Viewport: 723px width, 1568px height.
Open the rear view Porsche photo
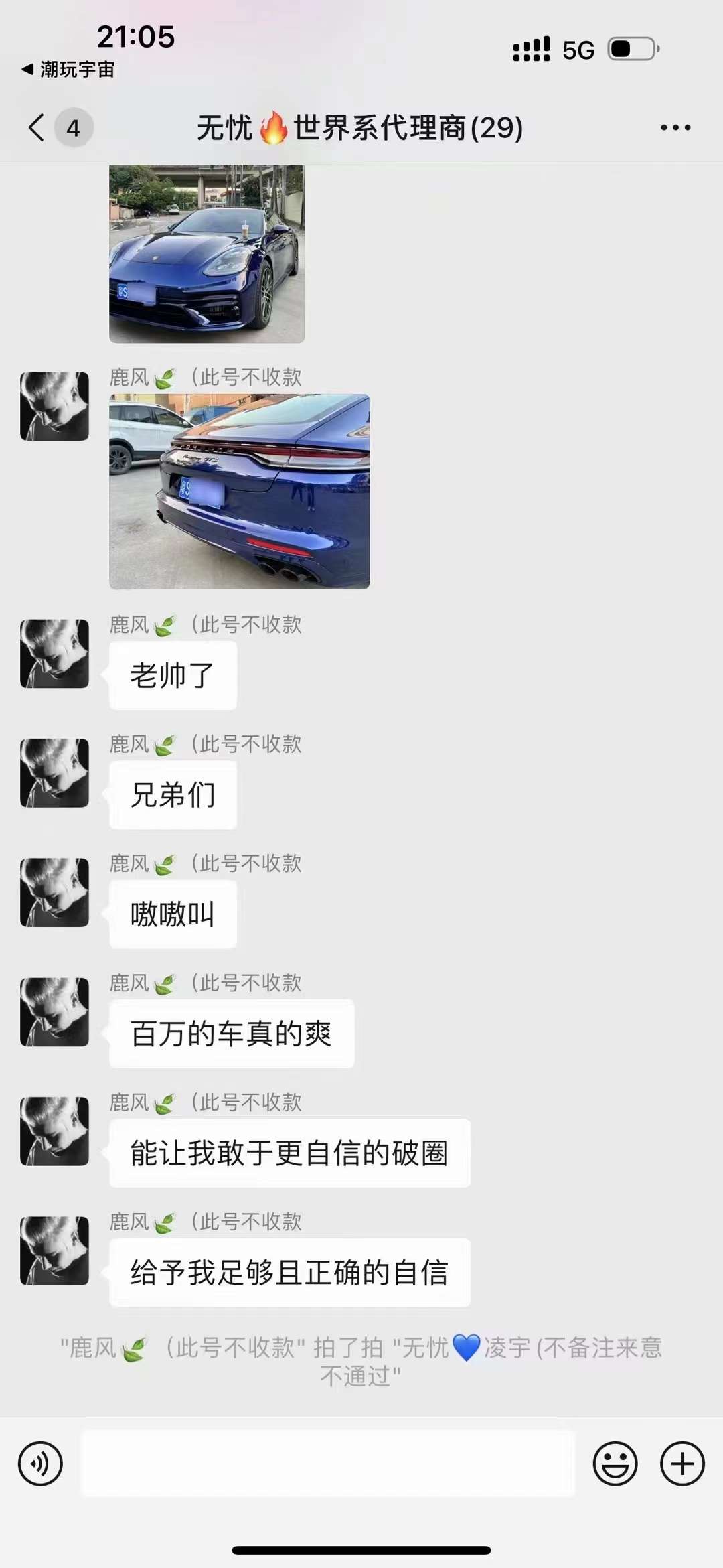[x=240, y=492]
